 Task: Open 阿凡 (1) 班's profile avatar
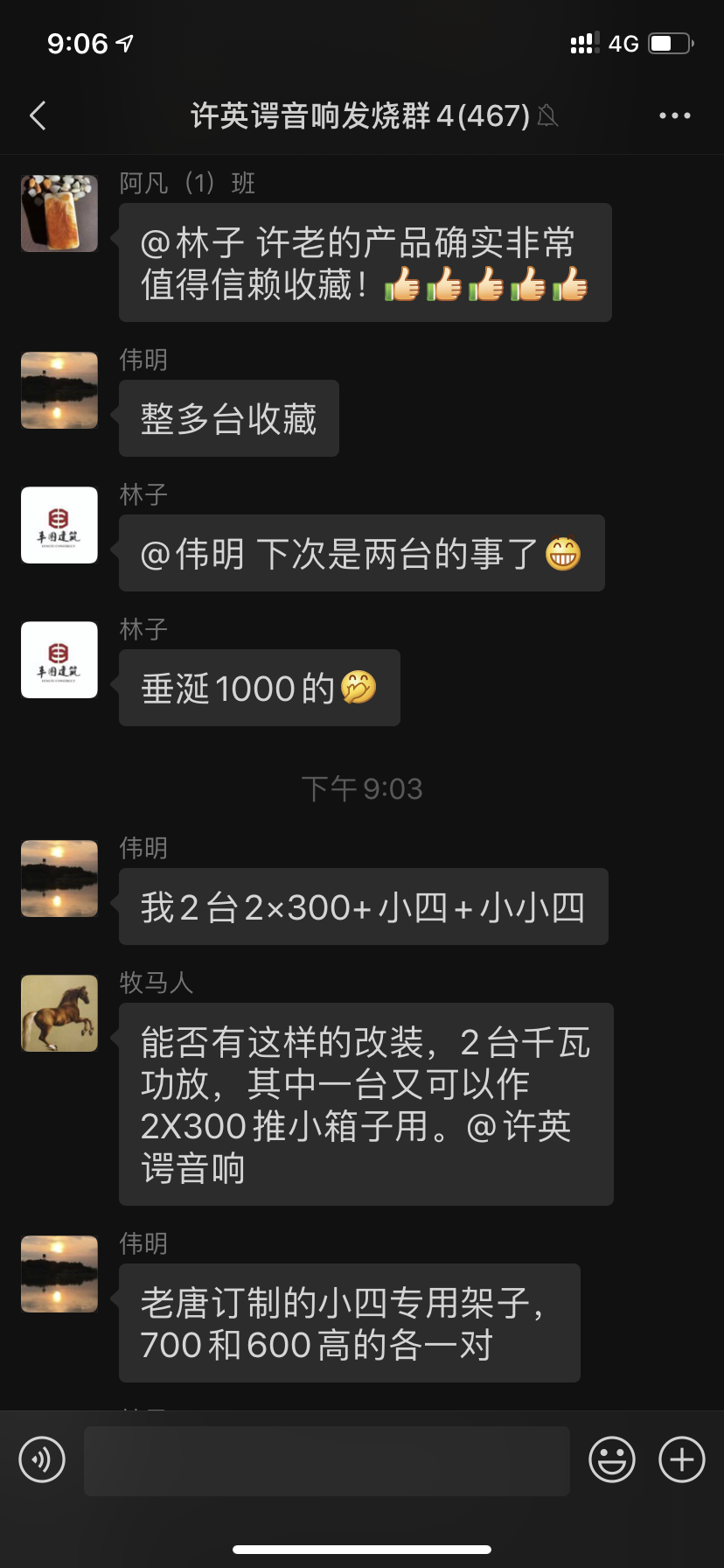click(x=59, y=213)
